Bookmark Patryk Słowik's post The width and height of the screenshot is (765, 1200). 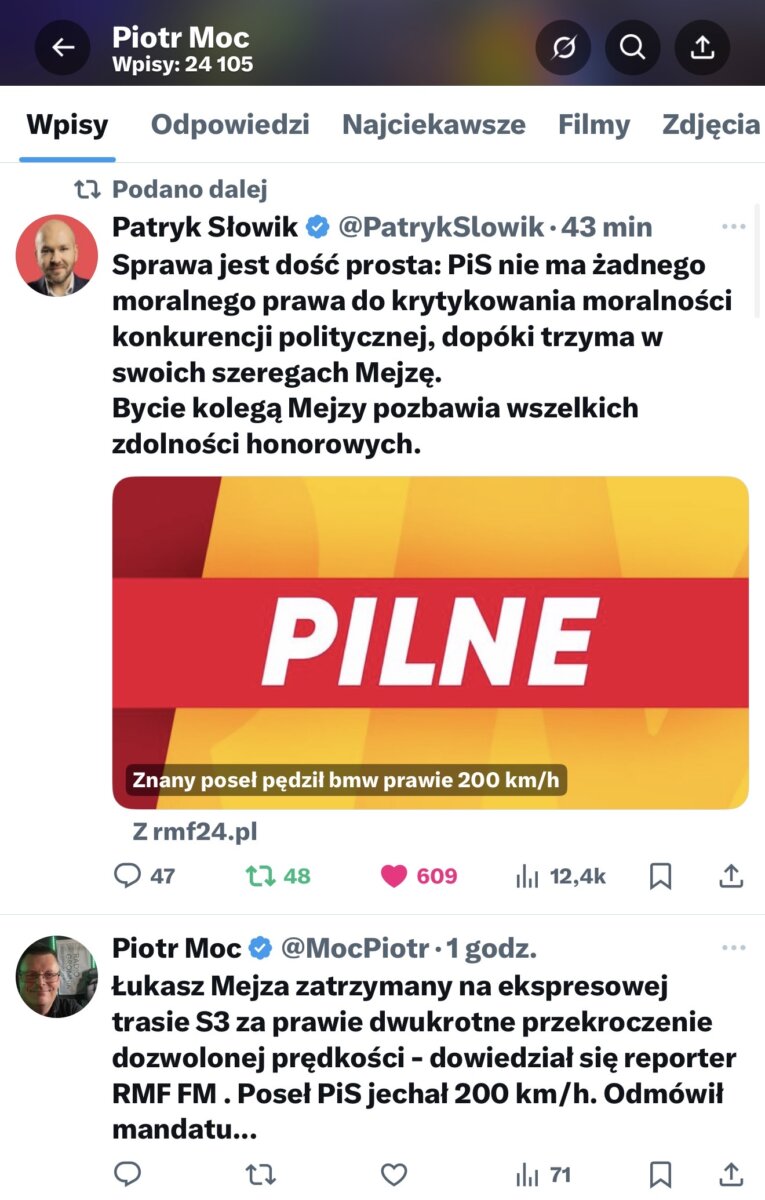coord(661,876)
